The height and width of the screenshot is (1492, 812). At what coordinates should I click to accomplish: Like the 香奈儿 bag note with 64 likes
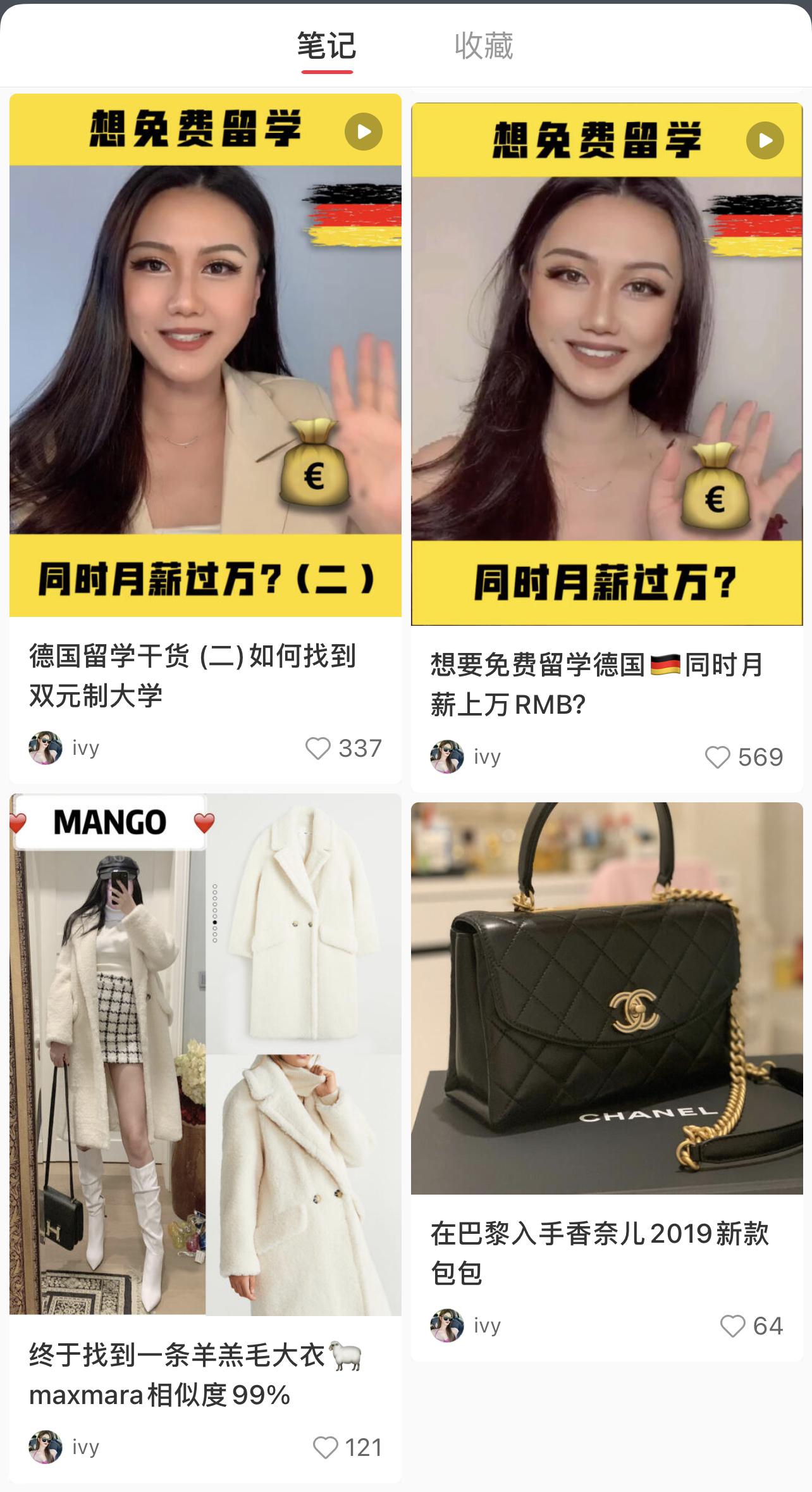coord(733,1326)
